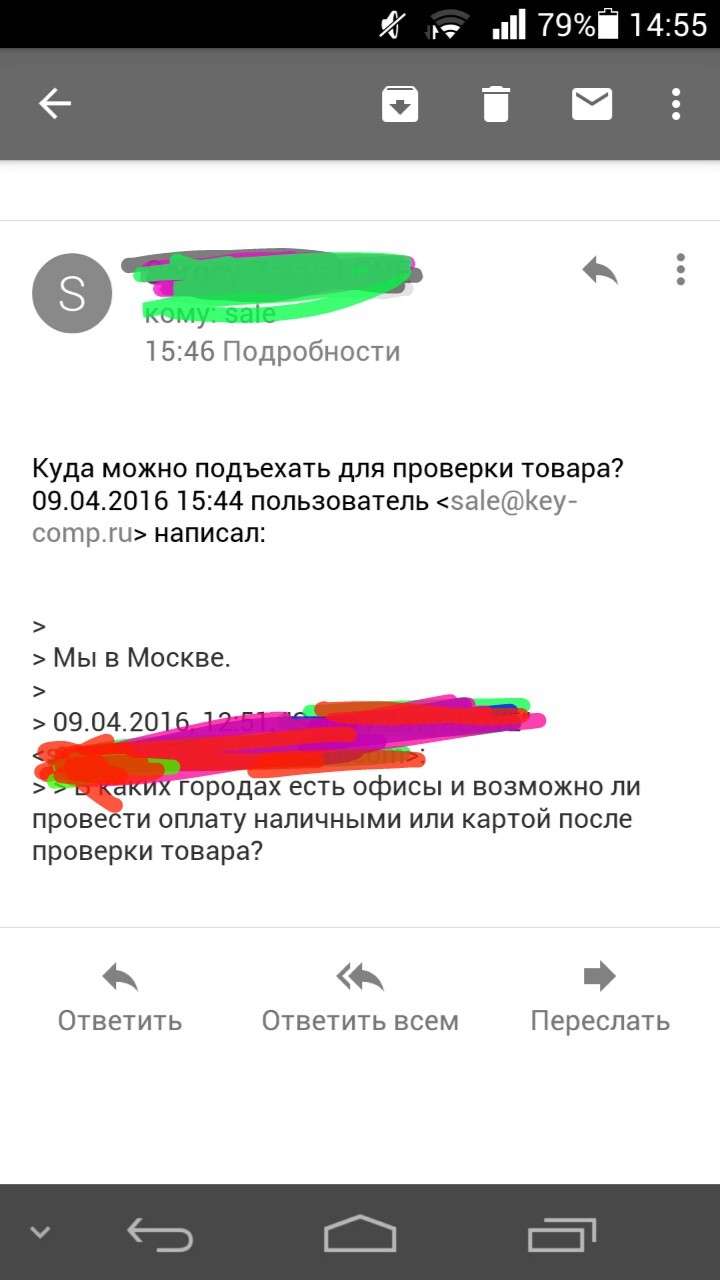Screen dimensions: 720x1280
Task: Tap the system home button
Action: (x=360, y=1233)
